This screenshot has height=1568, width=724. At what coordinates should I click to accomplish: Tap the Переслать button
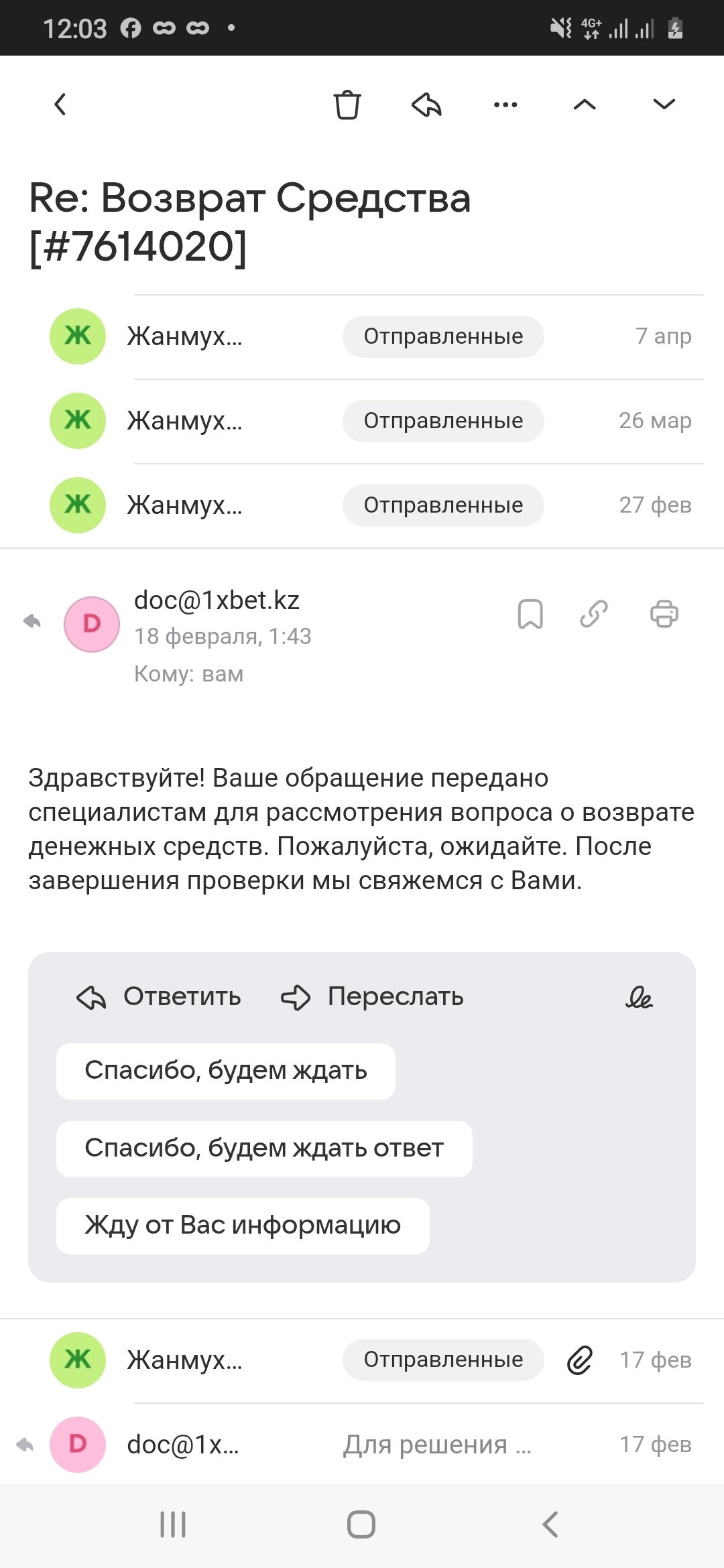373,997
